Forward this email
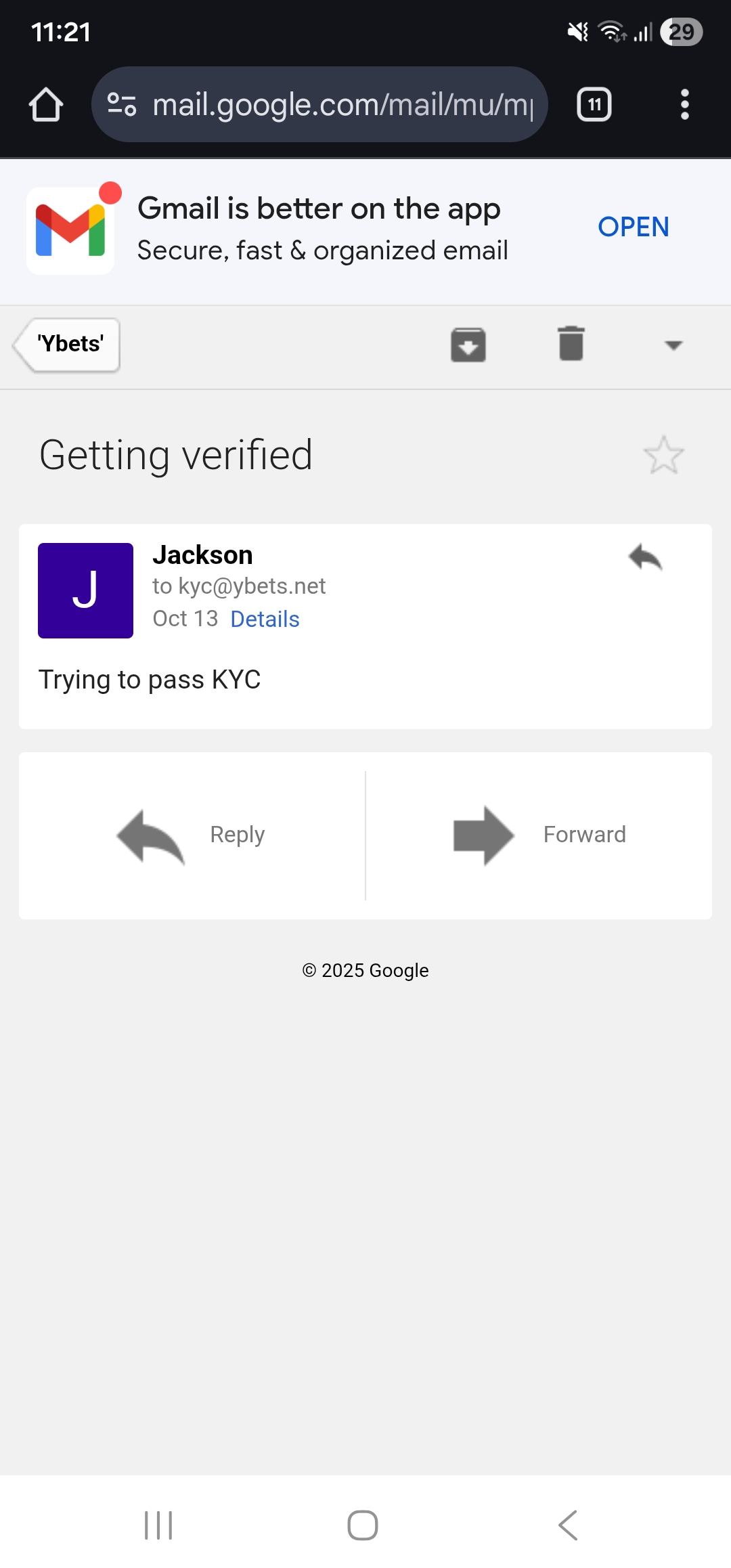This screenshot has height=1568, width=731. click(x=539, y=835)
